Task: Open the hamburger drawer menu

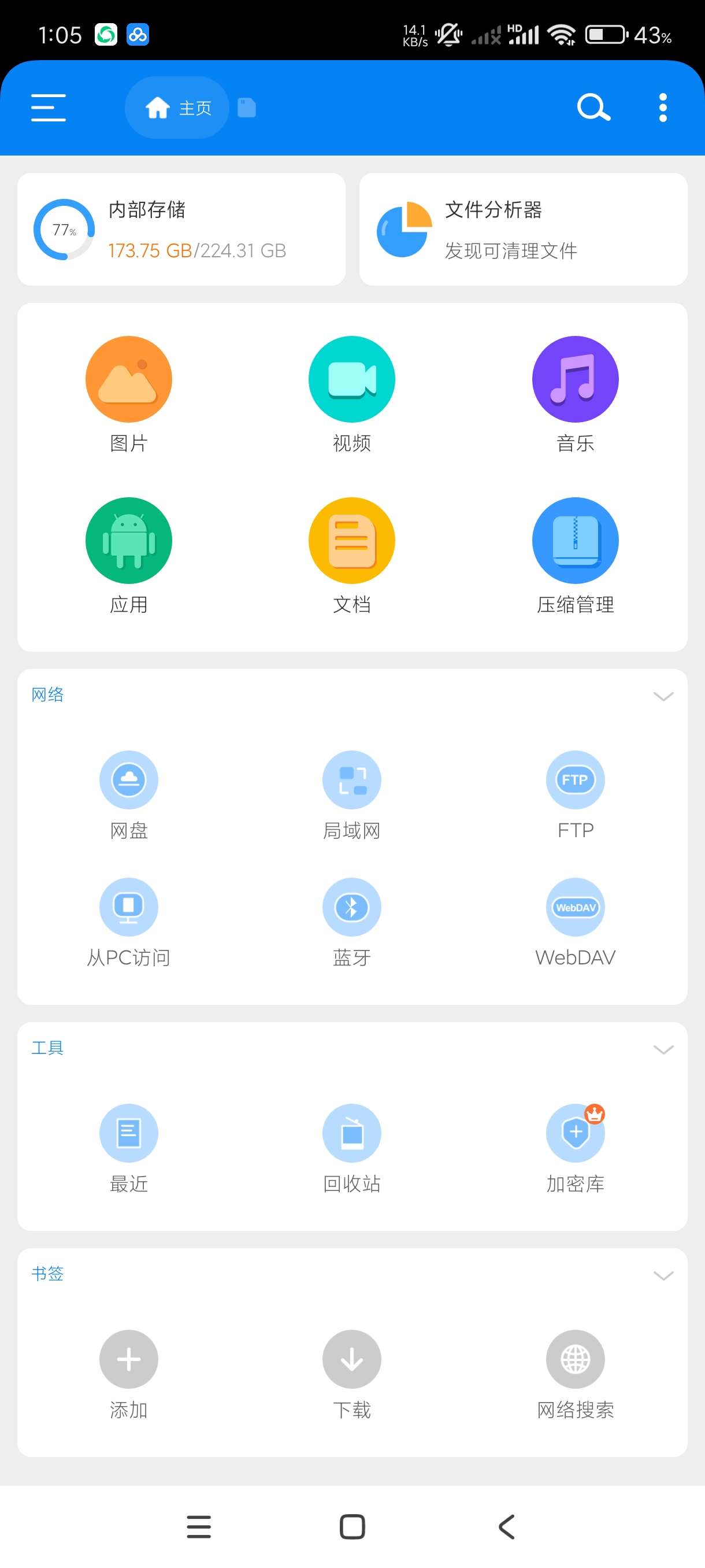Action: (49, 108)
